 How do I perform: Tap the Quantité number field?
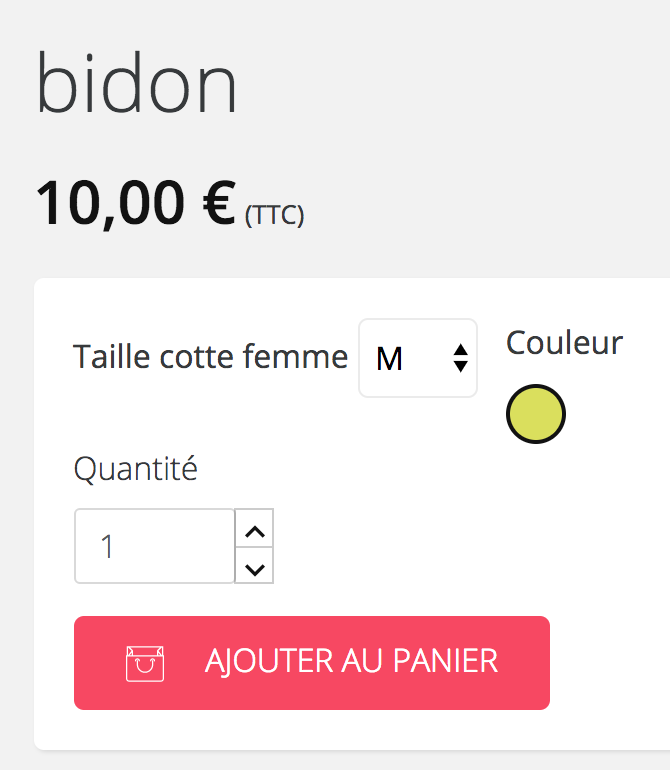[155, 546]
